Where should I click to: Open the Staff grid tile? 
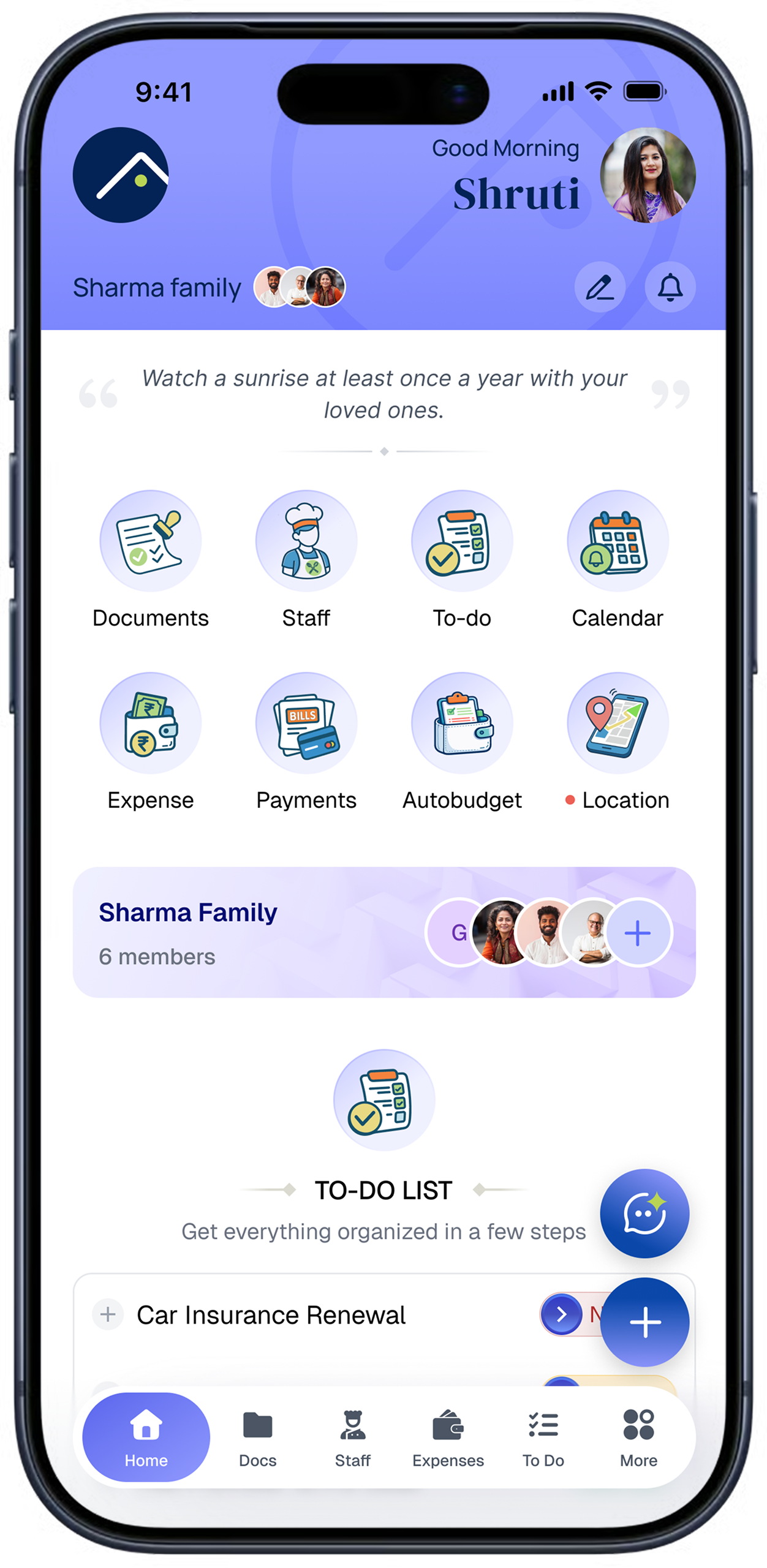click(x=306, y=559)
